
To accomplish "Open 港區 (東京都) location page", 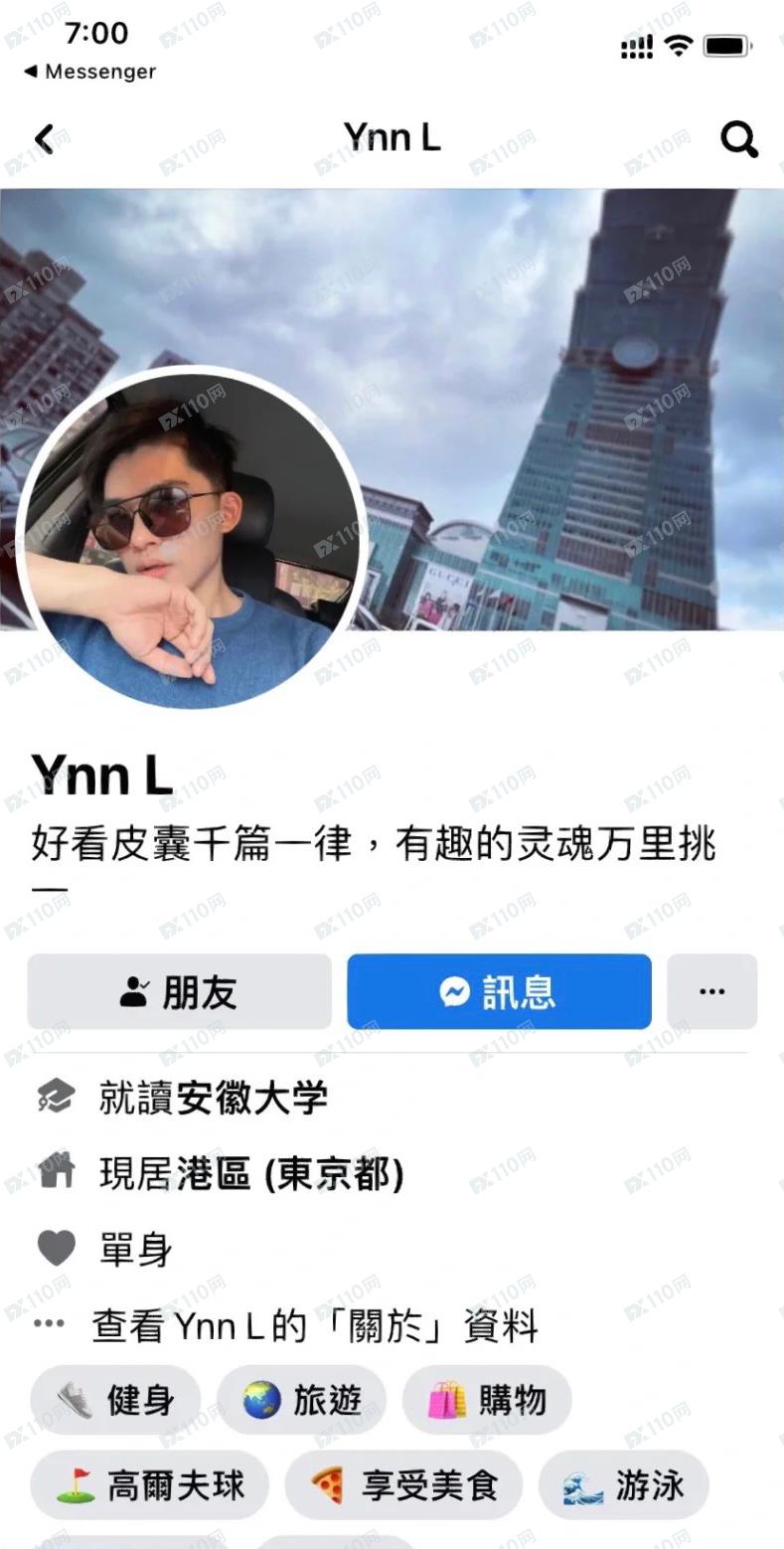I will (289, 1174).
